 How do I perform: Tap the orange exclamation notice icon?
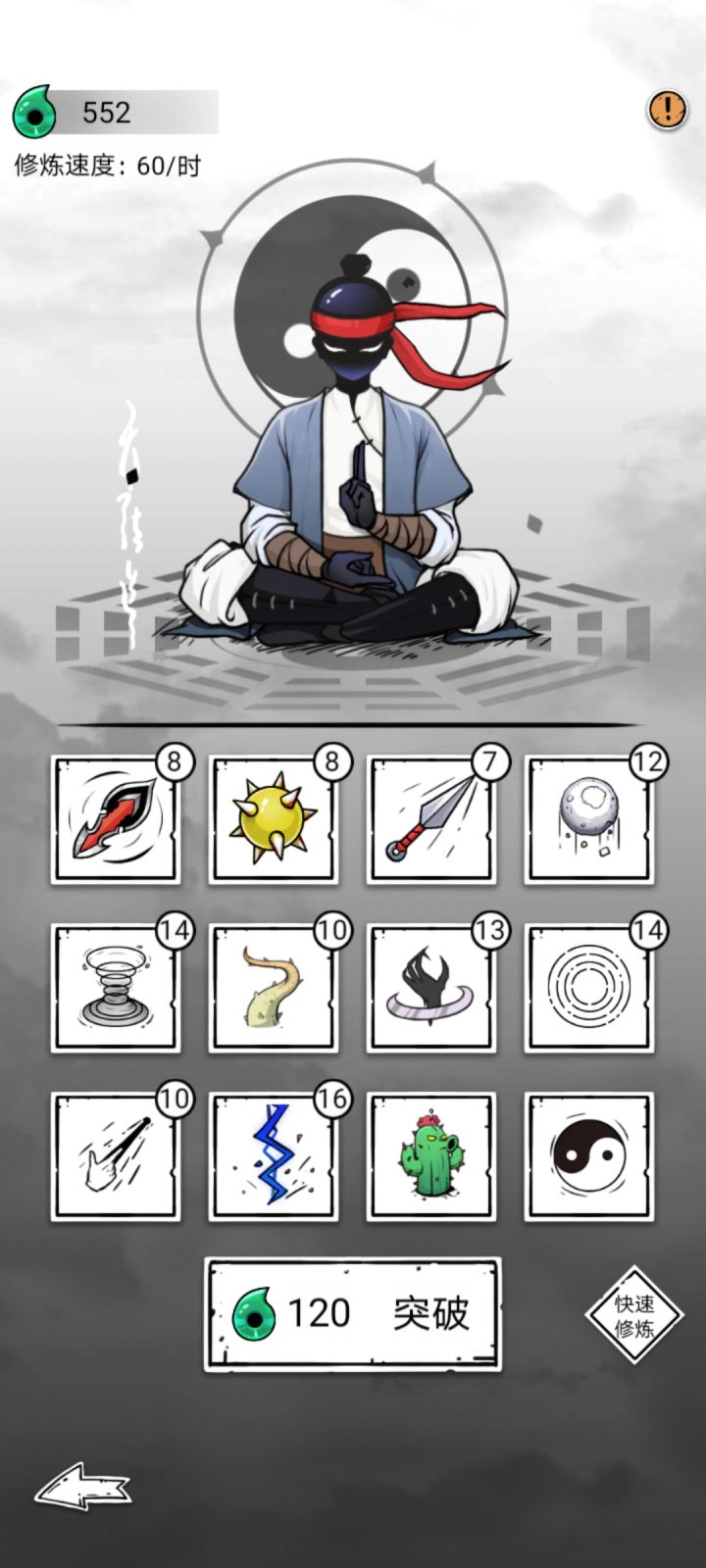coord(666,111)
